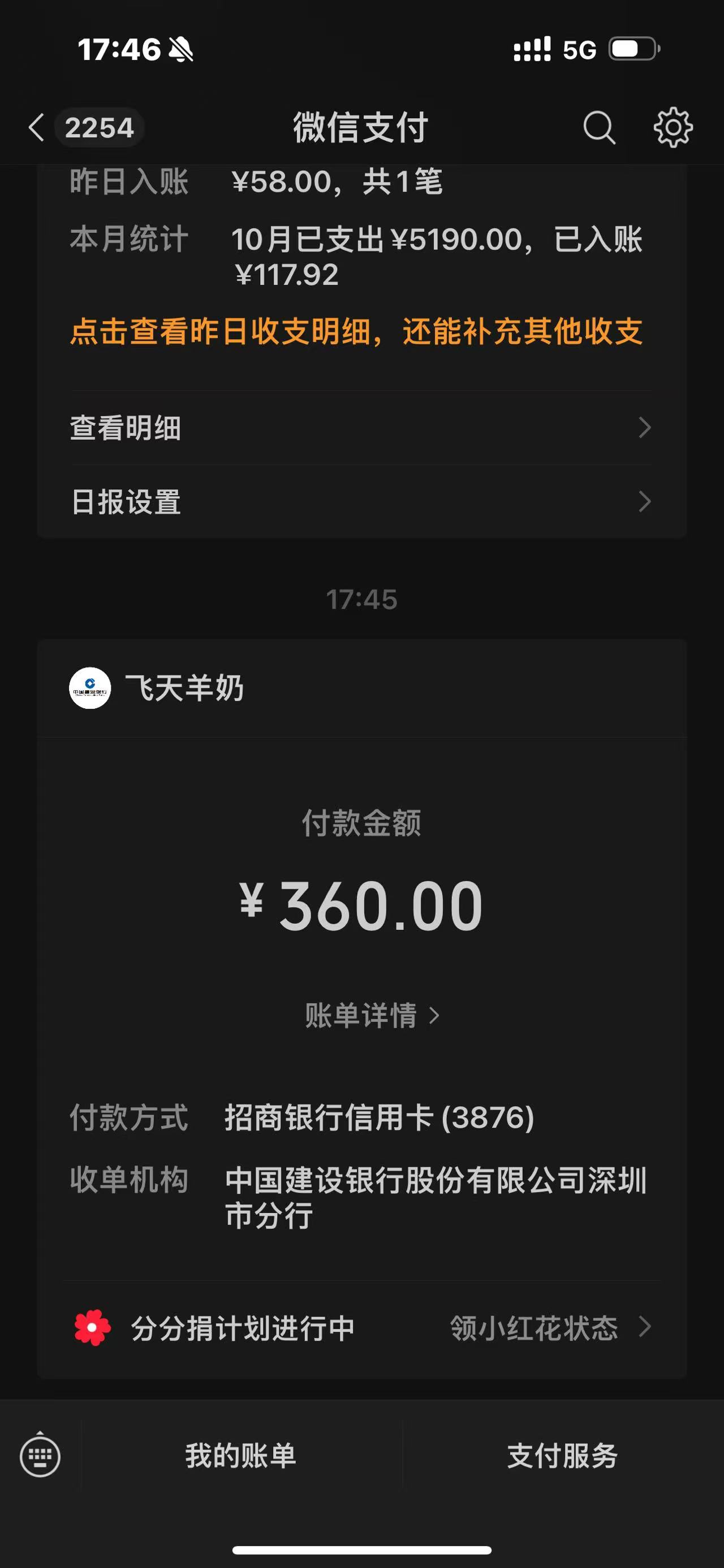This screenshot has width=724, height=1568.
Task: Open the 飞天羊奶 merchant header
Action: click(x=183, y=688)
